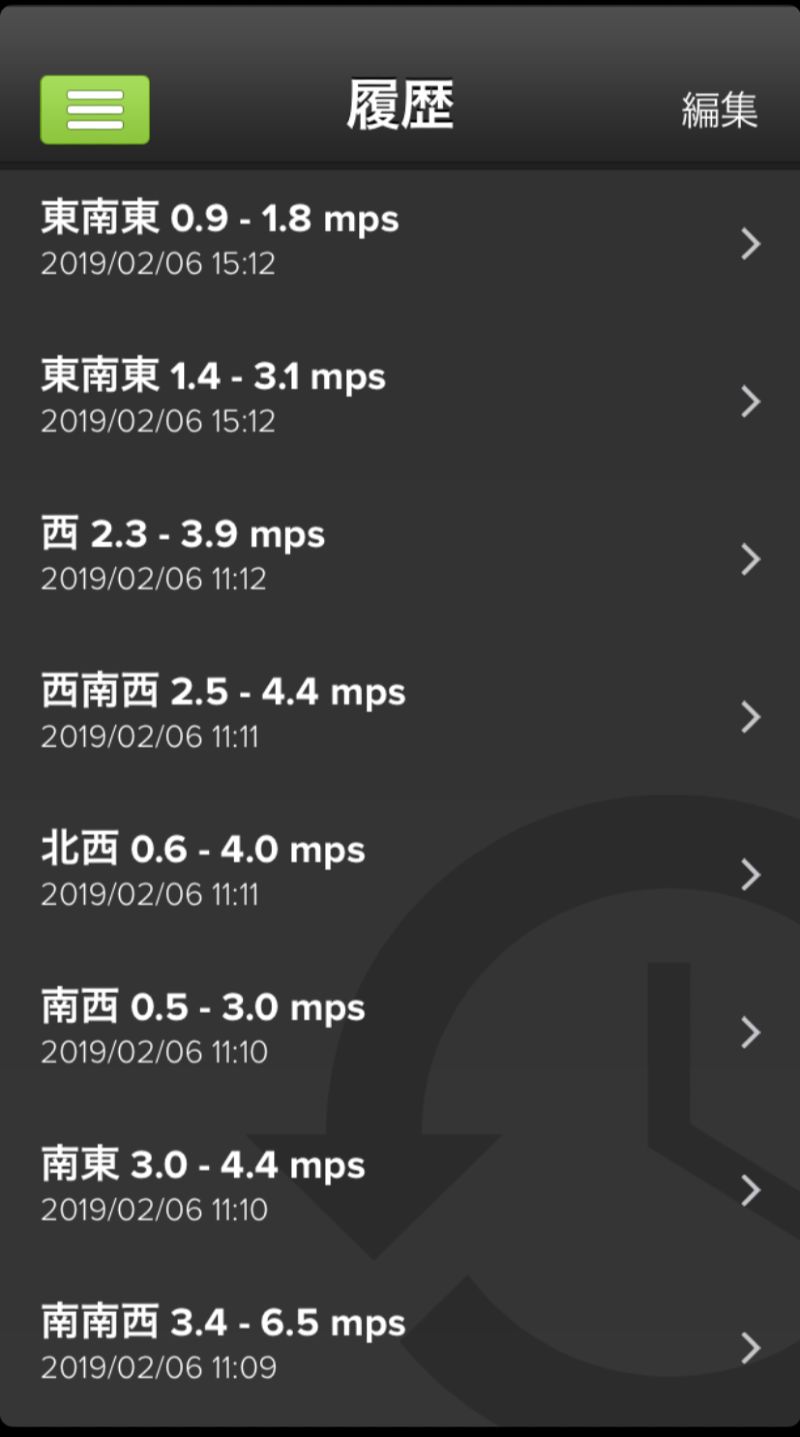Open the 南東 3.0 - 4.4 mps record
Image resolution: width=800 pixels, height=1437 pixels.
click(400, 1187)
